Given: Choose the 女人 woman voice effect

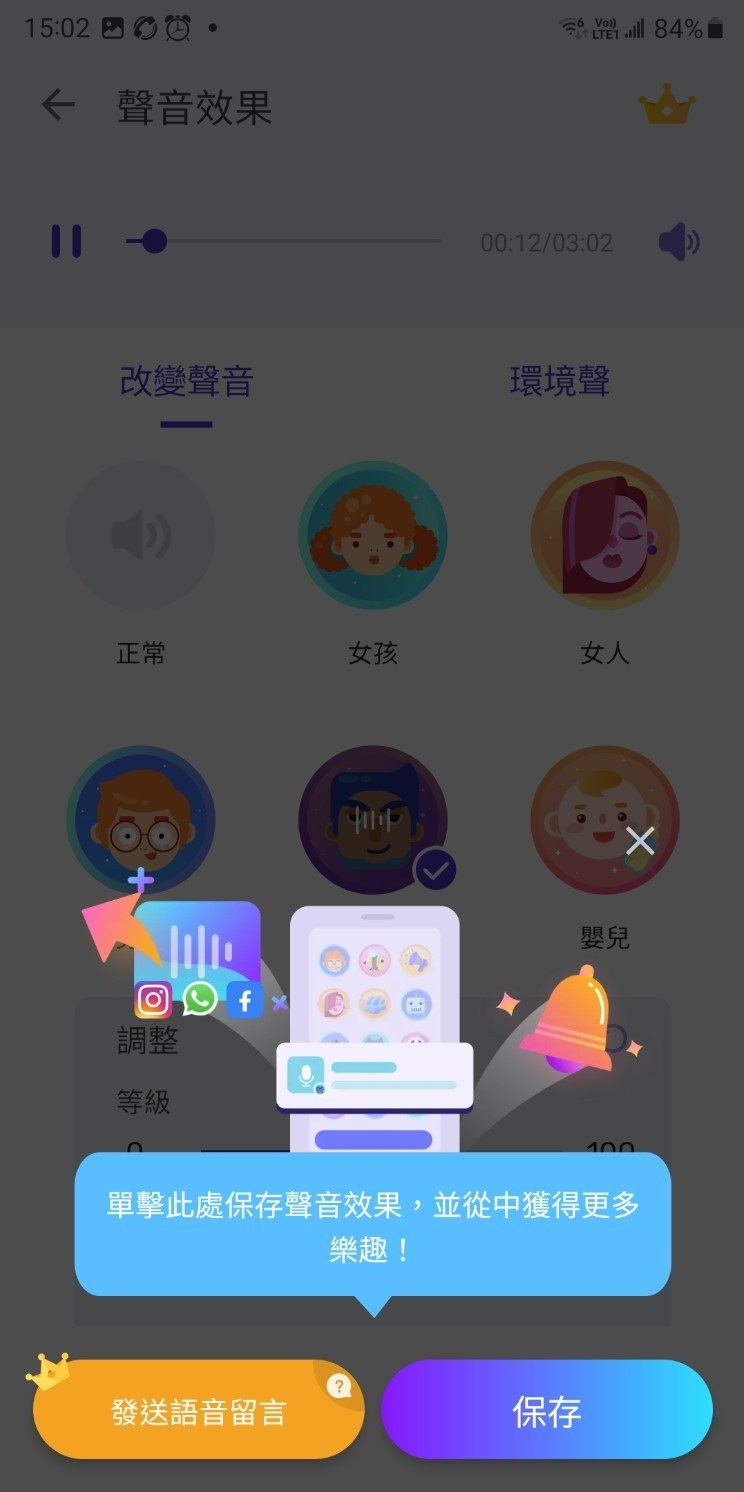Looking at the screenshot, I should (x=605, y=534).
